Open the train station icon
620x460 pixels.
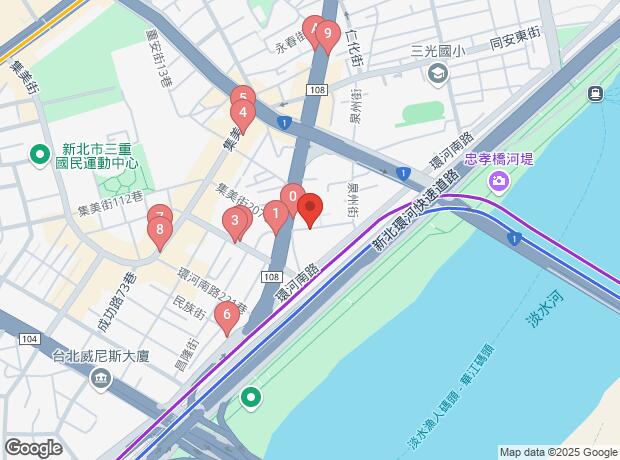[x=596, y=94]
